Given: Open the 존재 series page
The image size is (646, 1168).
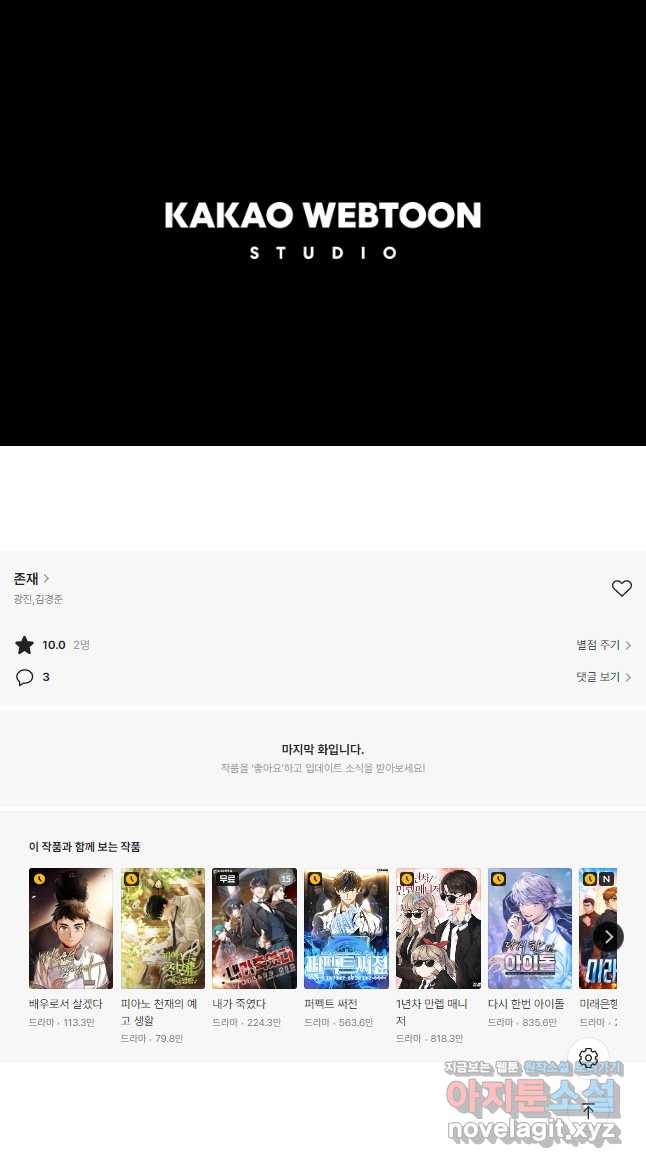Looking at the screenshot, I should [x=32, y=579].
